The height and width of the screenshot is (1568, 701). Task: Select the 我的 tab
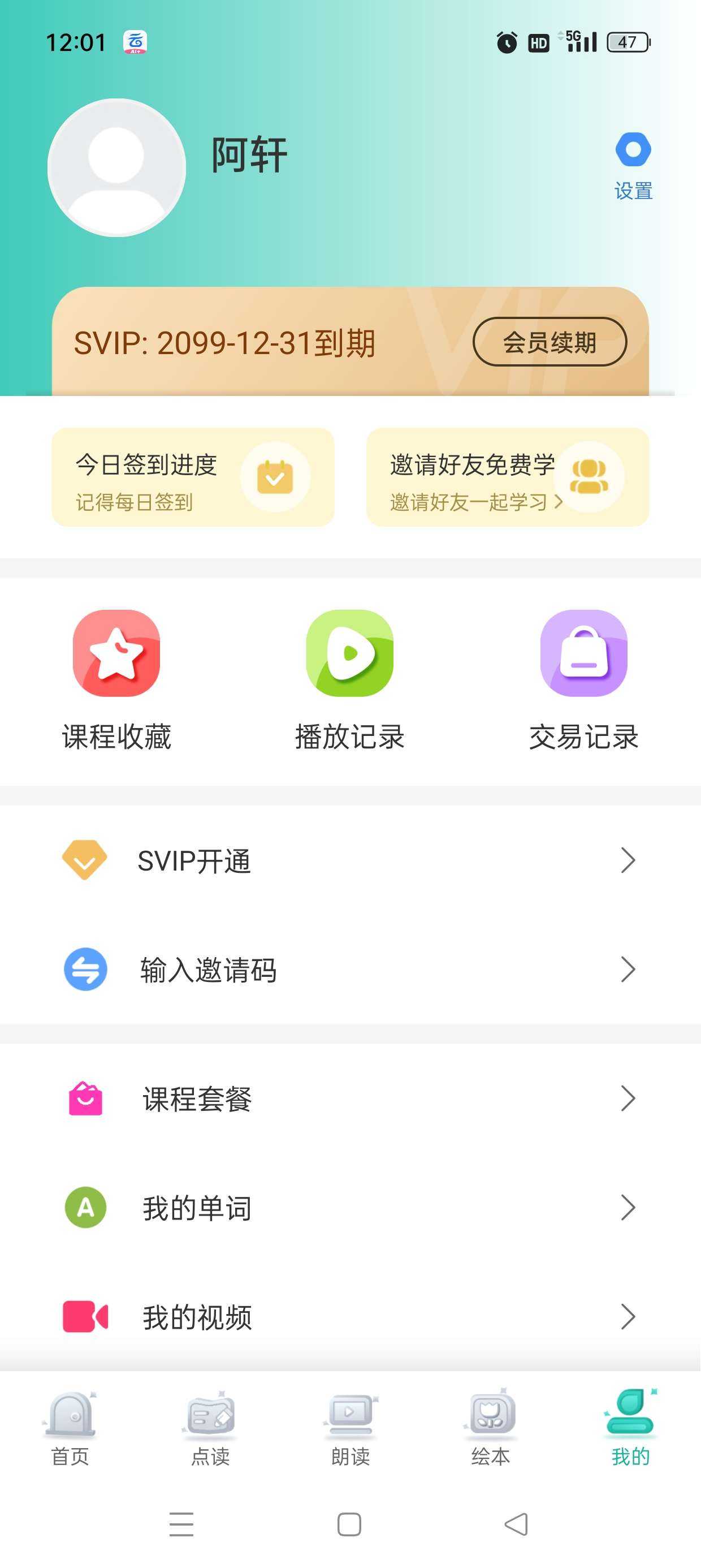click(630, 1428)
